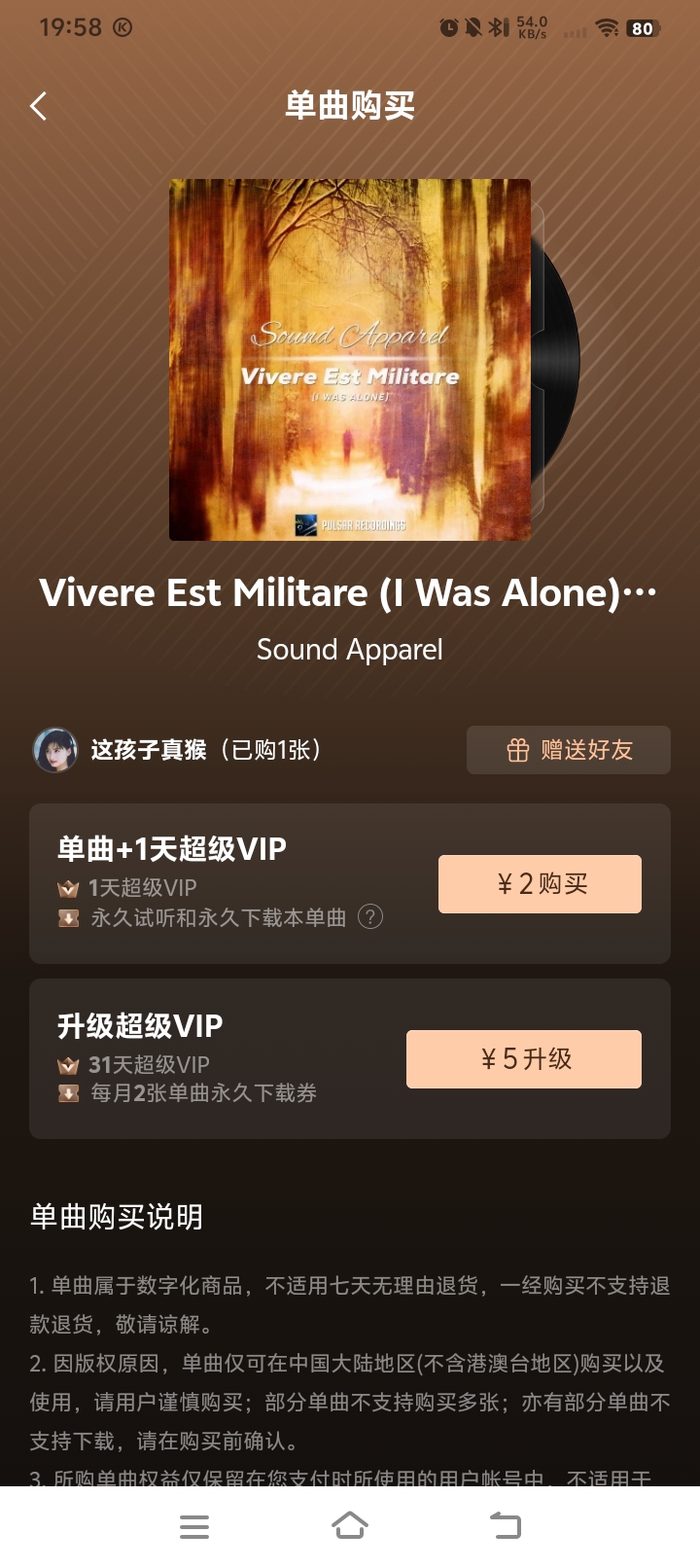
Task: Open the recent apps menu
Action: tap(194, 1526)
